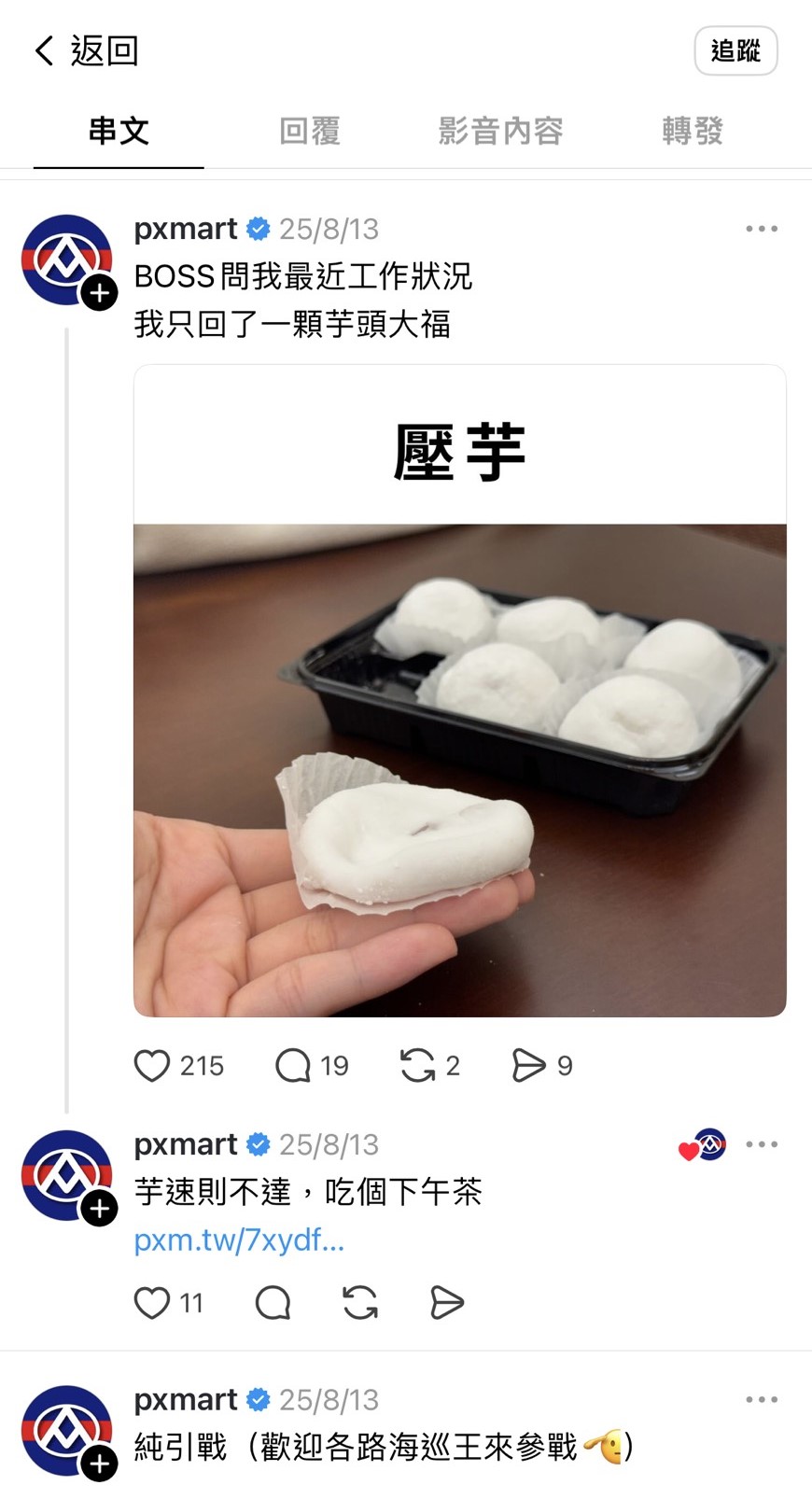This screenshot has width=812, height=1499.
Task: Open the comments on the post with 19 replies
Action: [293, 1065]
